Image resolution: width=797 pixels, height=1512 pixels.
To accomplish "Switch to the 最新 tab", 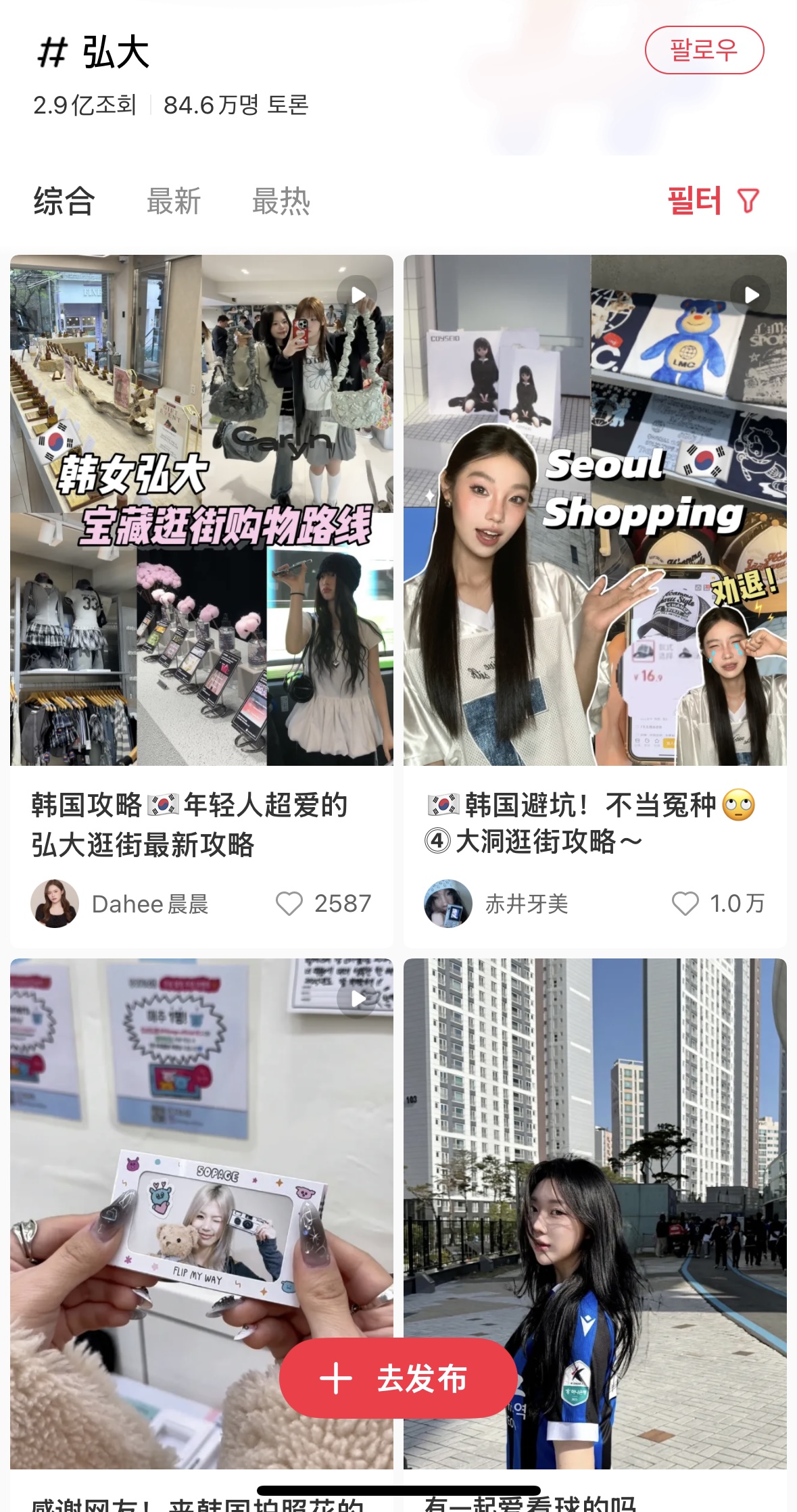I will coord(174,201).
